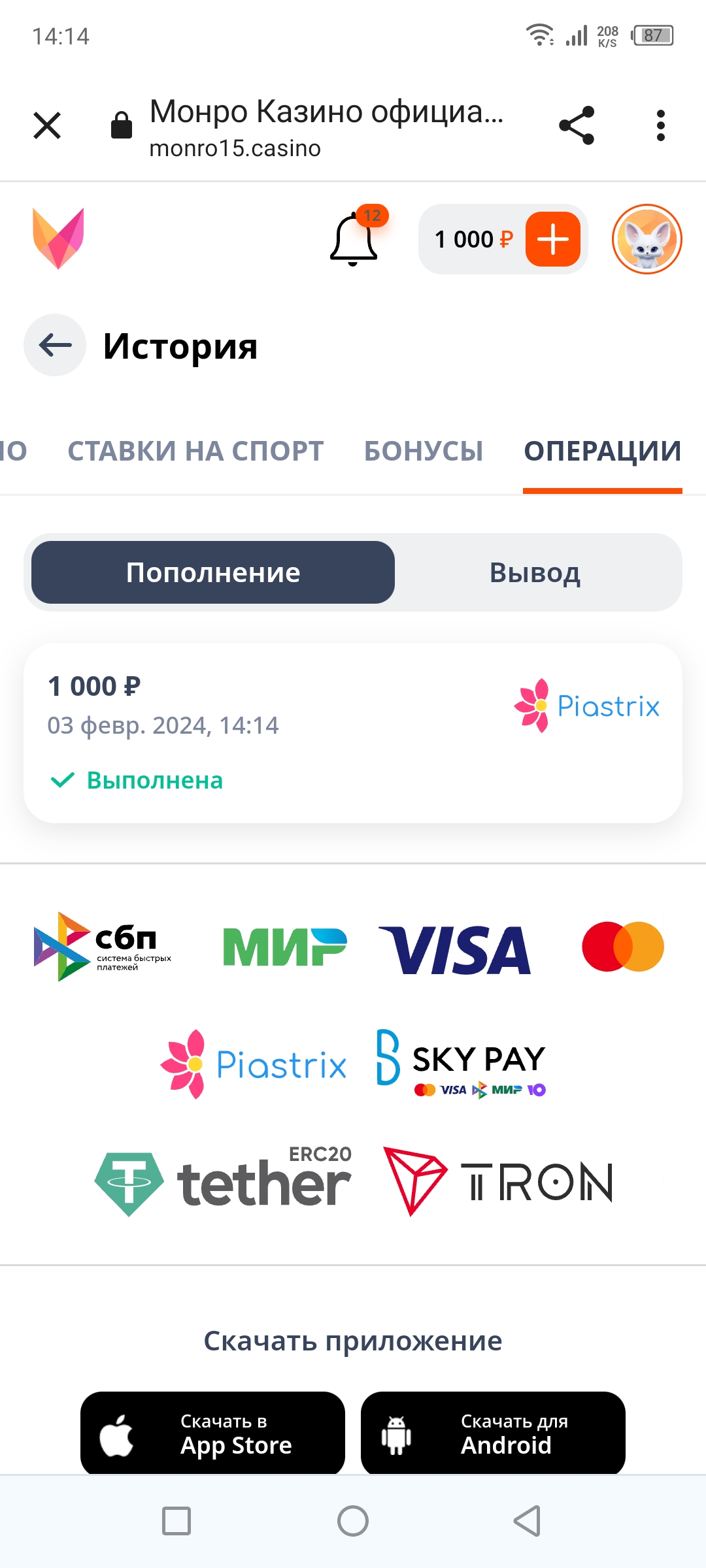Tap the Скачать для Android button
706x1568 pixels.
click(493, 1433)
